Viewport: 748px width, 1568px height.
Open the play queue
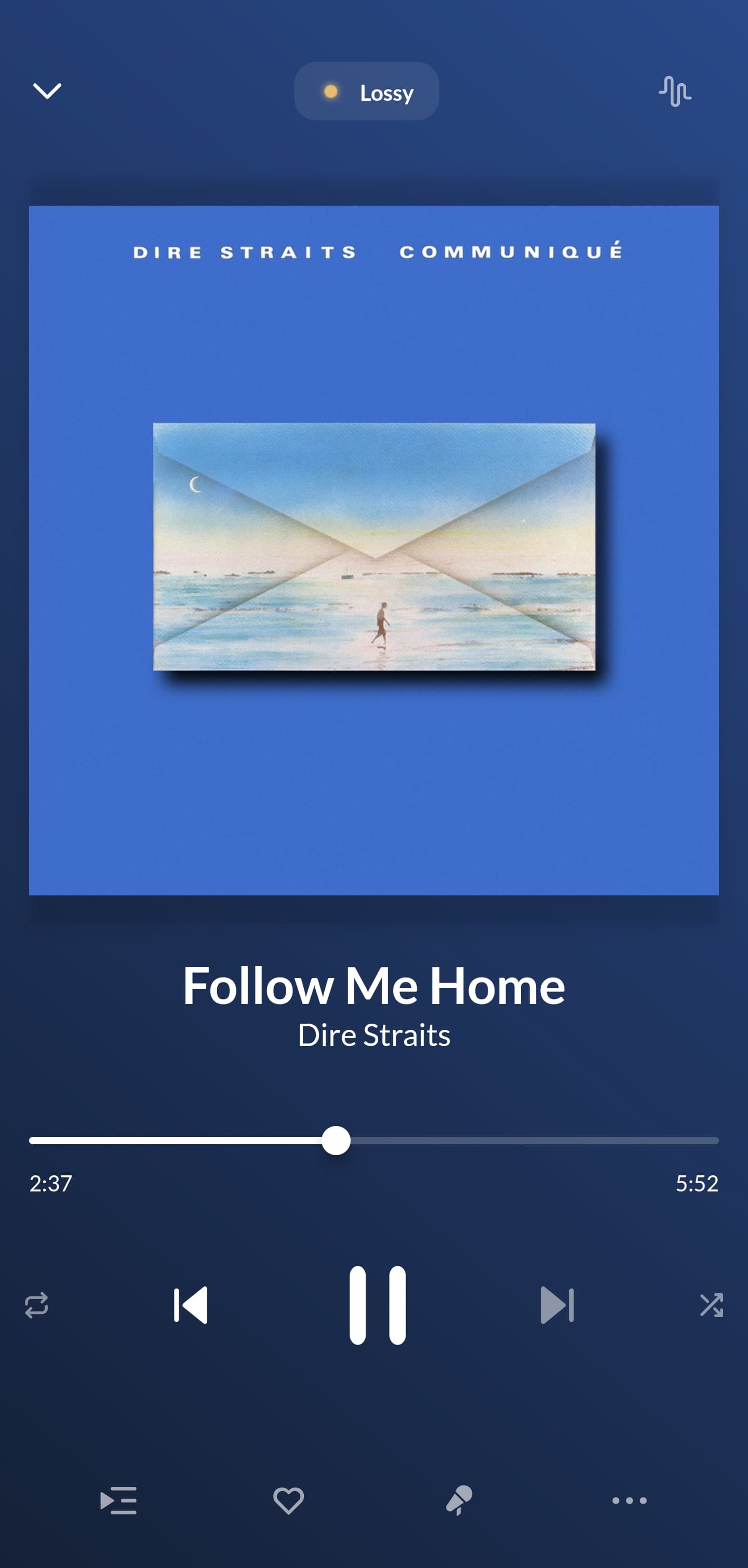(118, 1500)
